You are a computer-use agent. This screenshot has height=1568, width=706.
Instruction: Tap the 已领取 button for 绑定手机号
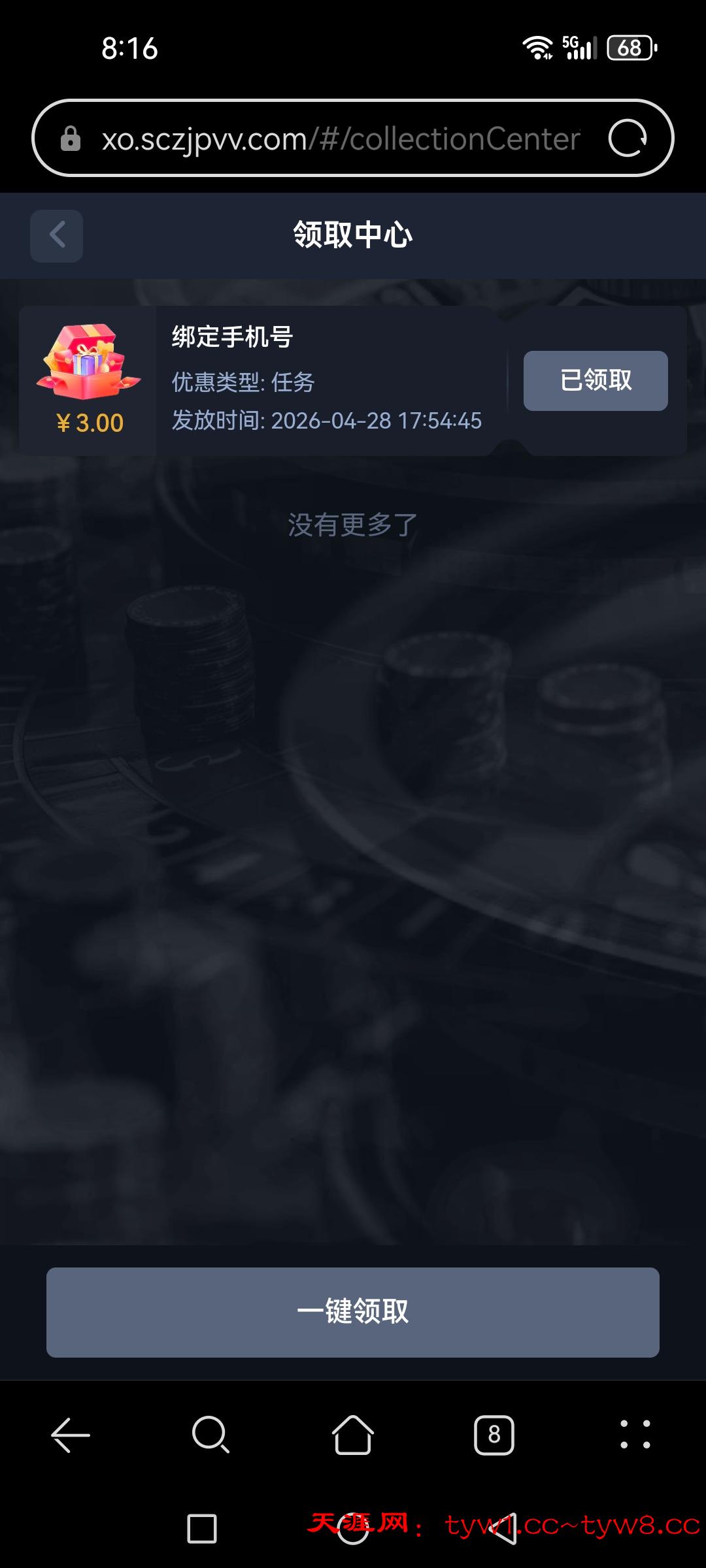pyautogui.click(x=596, y=381)
